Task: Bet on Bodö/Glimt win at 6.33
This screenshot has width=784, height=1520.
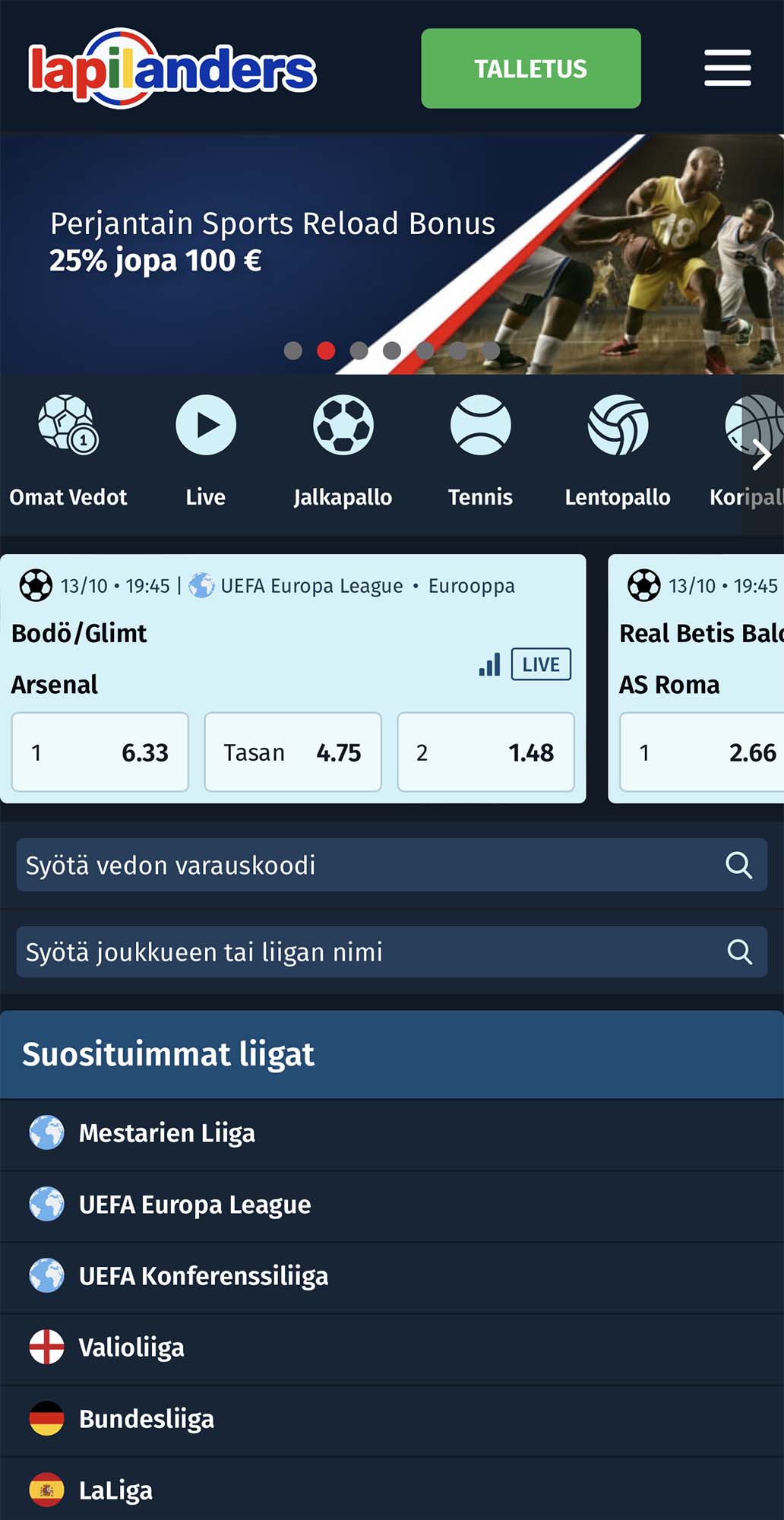Action: tap(100, 752)
